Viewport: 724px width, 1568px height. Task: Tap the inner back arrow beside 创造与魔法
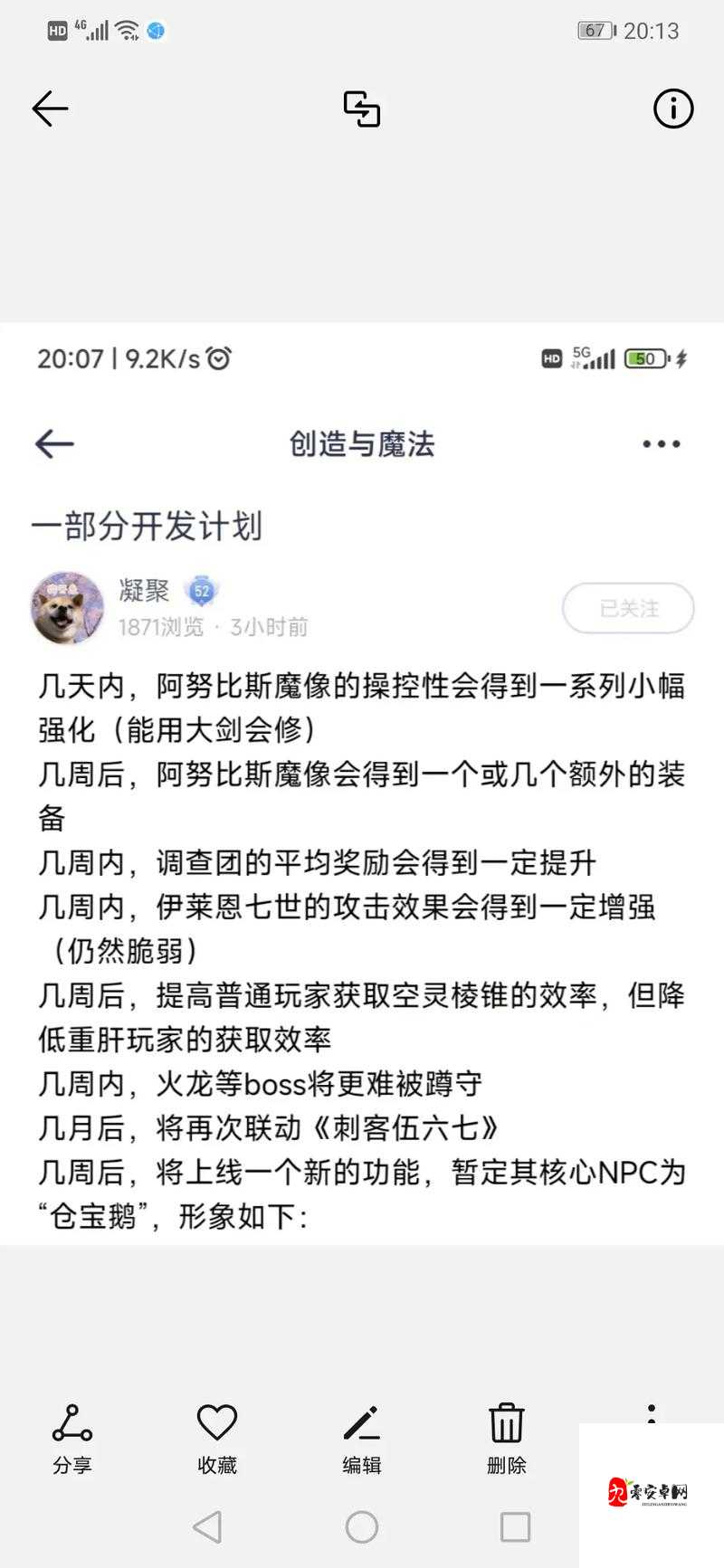[53, 443]
